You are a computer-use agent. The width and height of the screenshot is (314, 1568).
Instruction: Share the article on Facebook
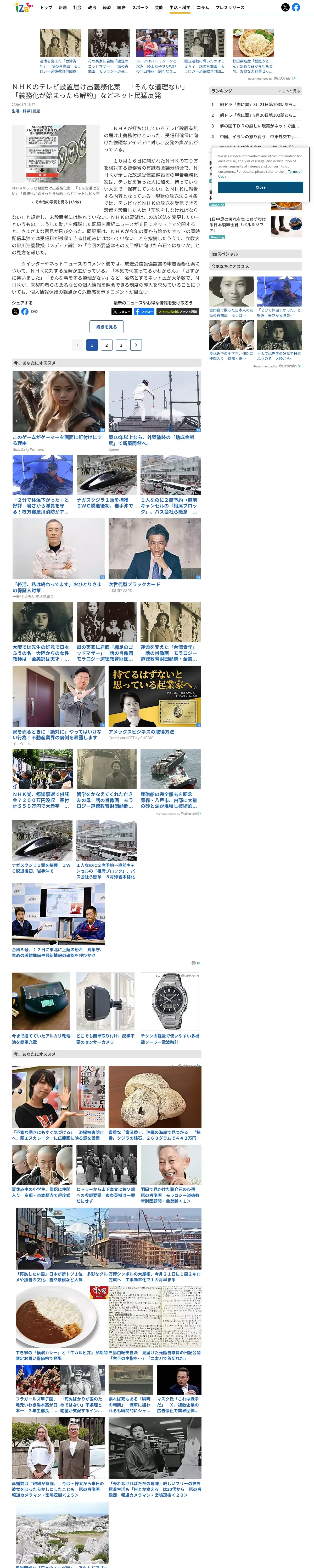tap(25, 312)
